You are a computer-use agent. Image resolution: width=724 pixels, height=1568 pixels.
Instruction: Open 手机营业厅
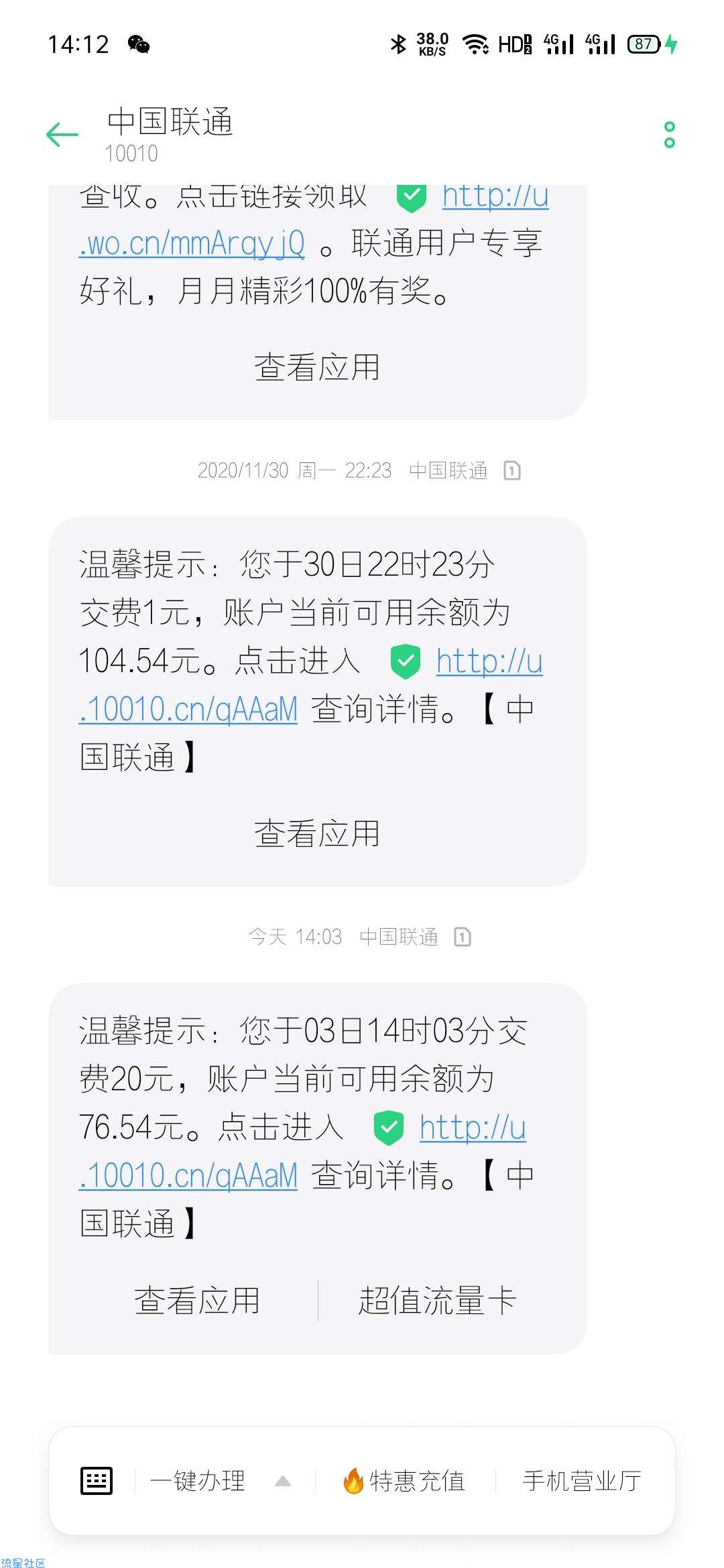coord(581,1481)
